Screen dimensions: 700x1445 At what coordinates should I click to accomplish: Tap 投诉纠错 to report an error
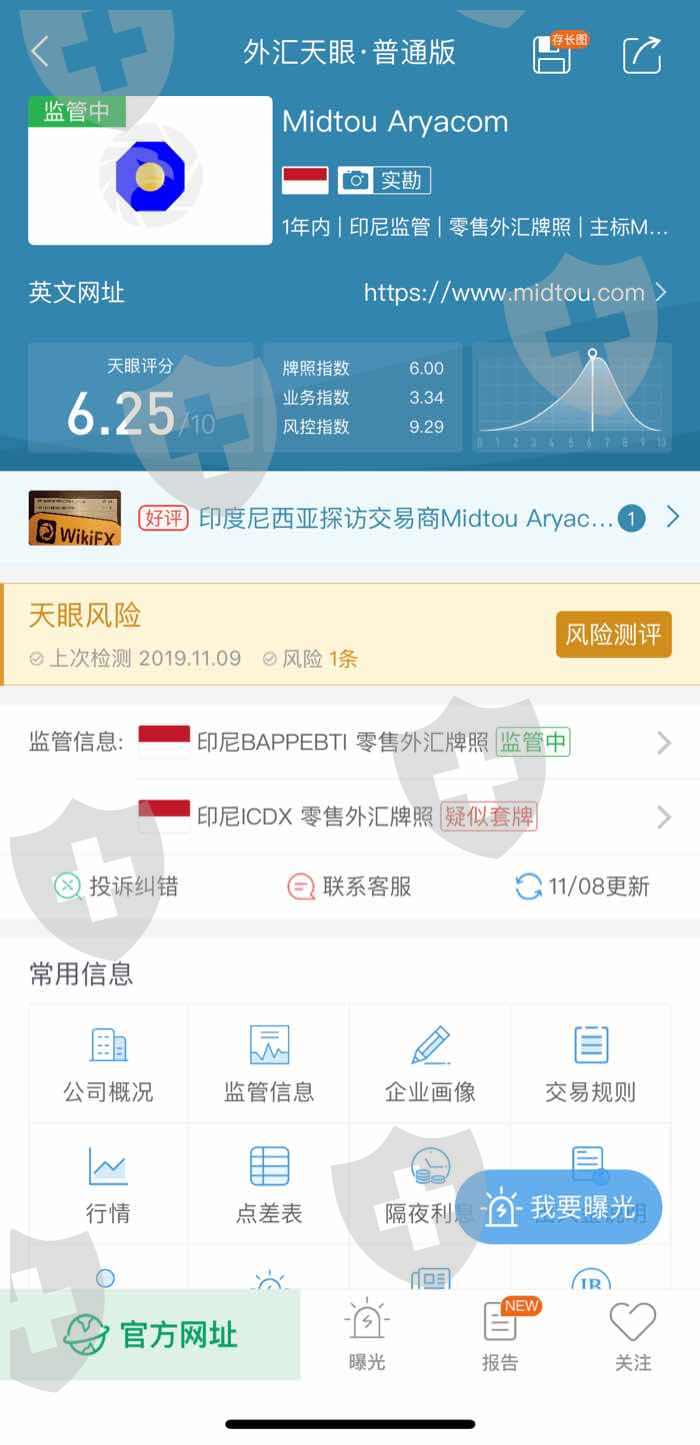click(x=116, y=886)
